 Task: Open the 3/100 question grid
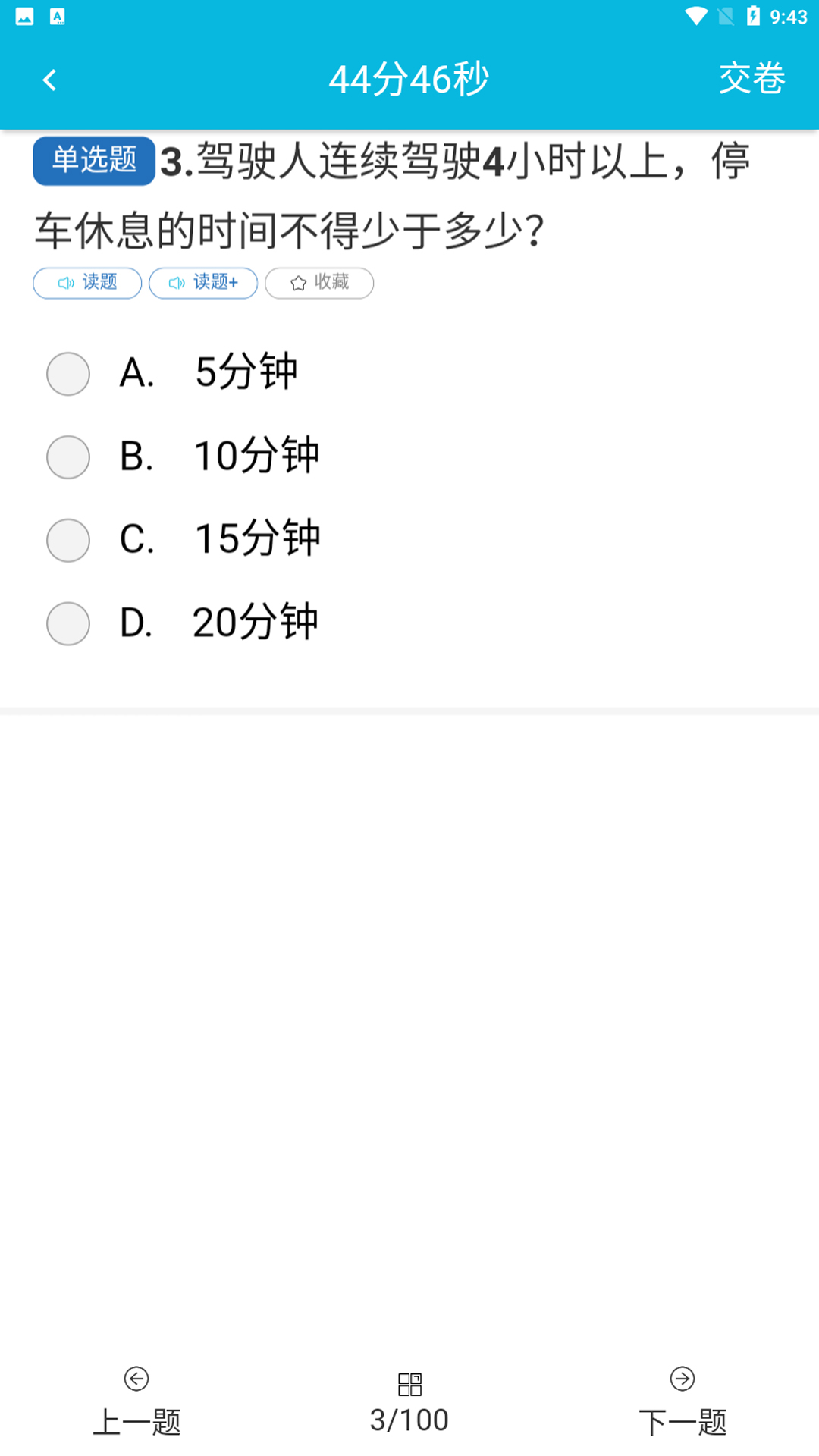pos(409,1403)
